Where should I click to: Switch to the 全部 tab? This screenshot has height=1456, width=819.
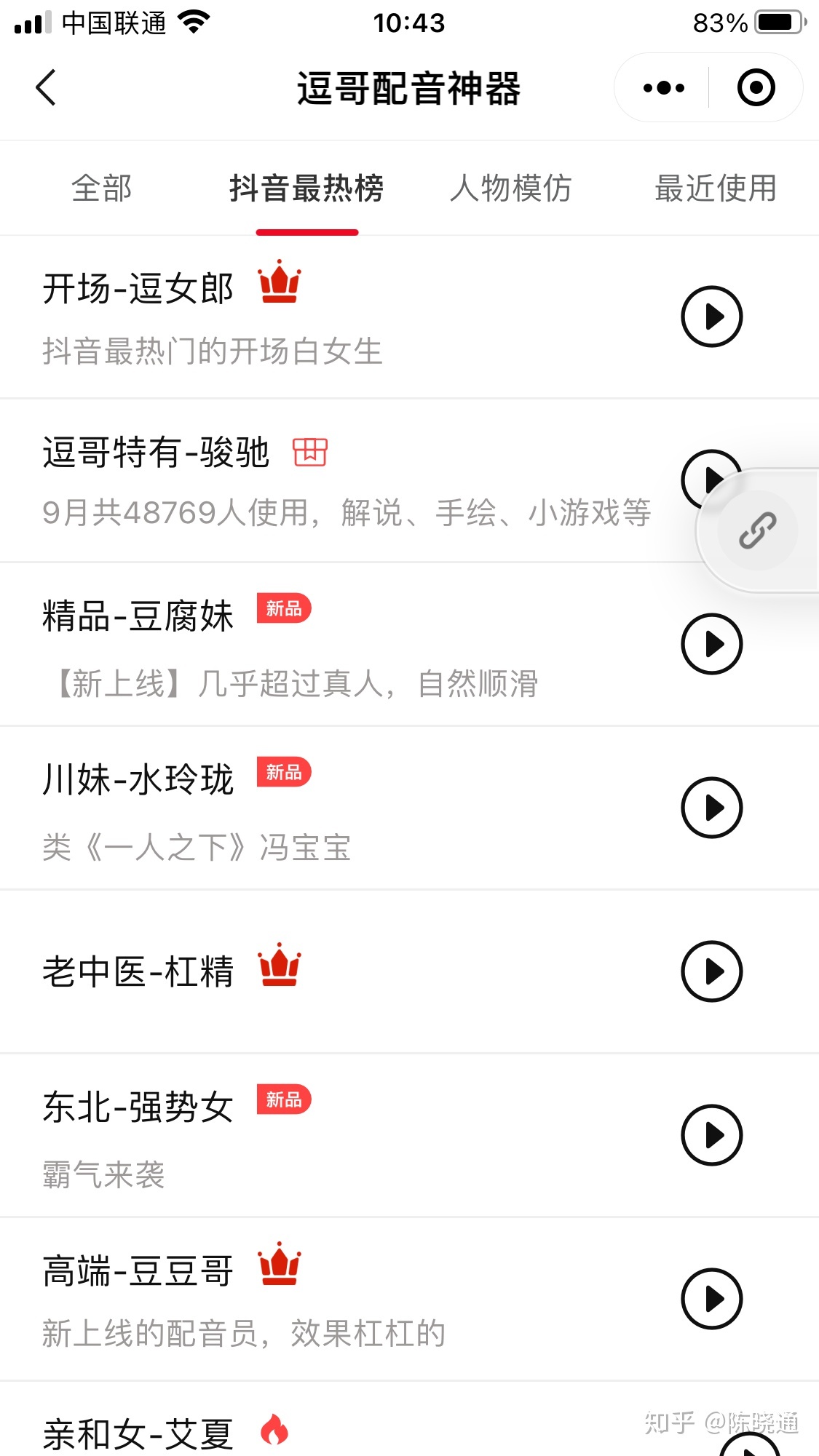click(x=102, y=188)
